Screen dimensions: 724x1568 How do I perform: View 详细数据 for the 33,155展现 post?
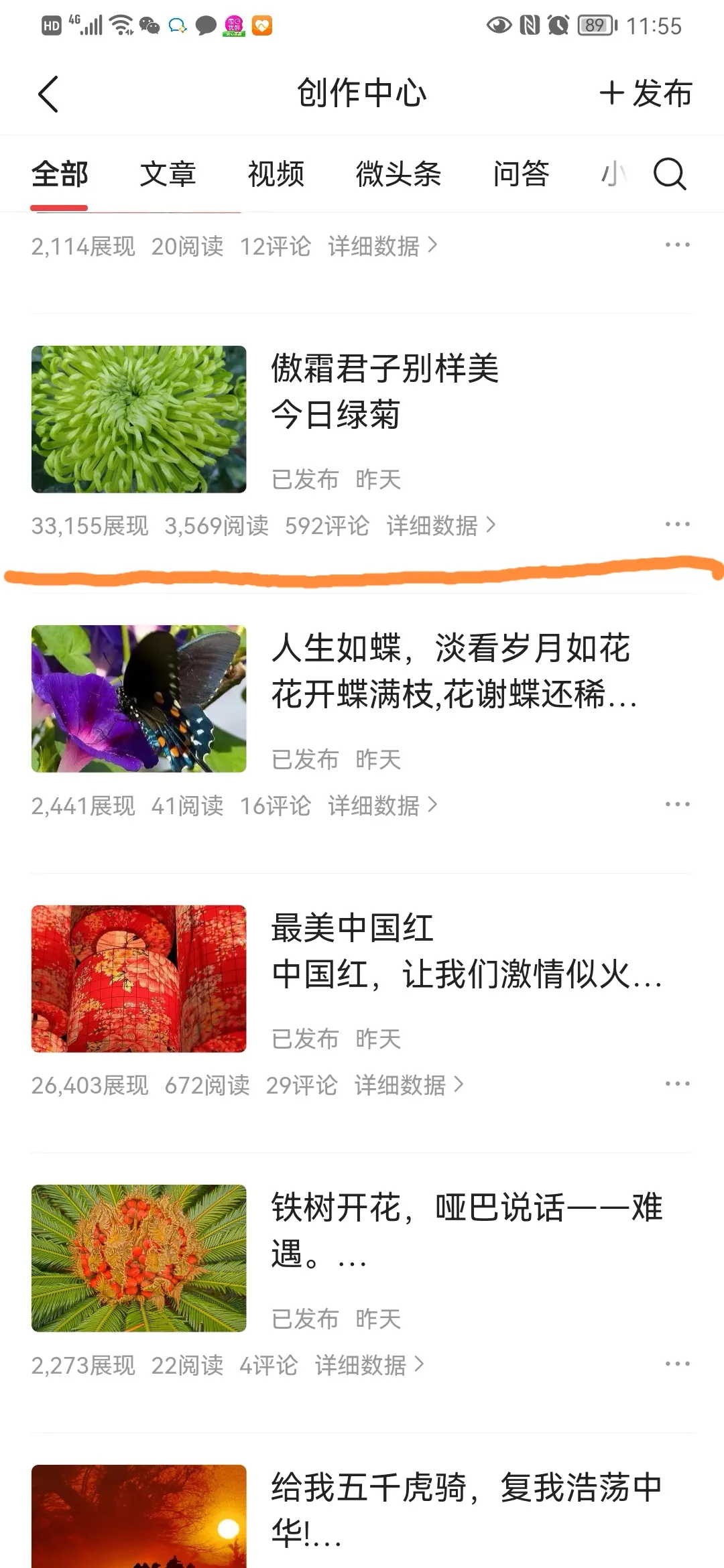click(441, 526)
